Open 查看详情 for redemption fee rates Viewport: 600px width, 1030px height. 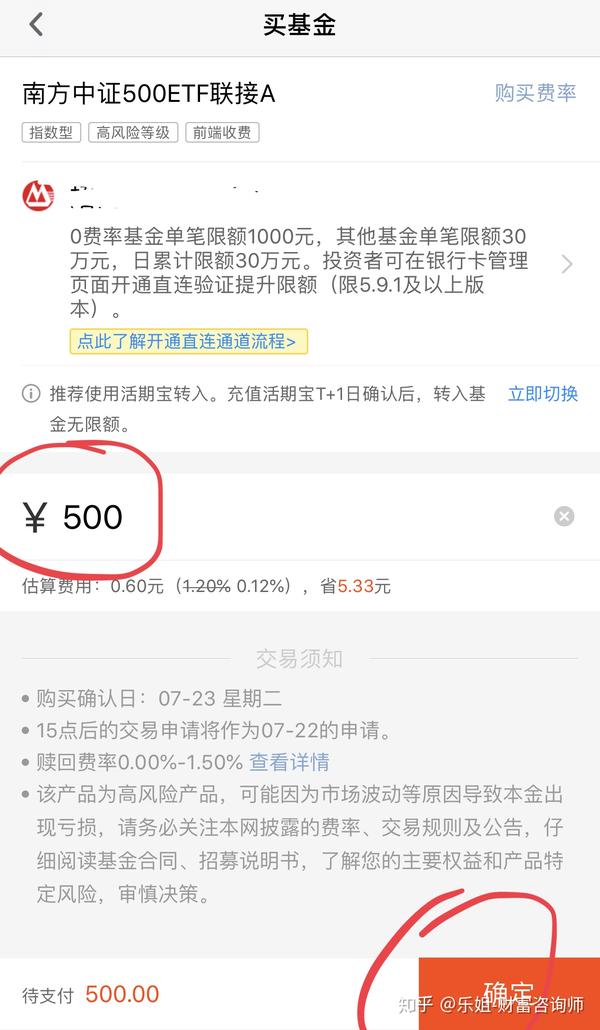289,762
